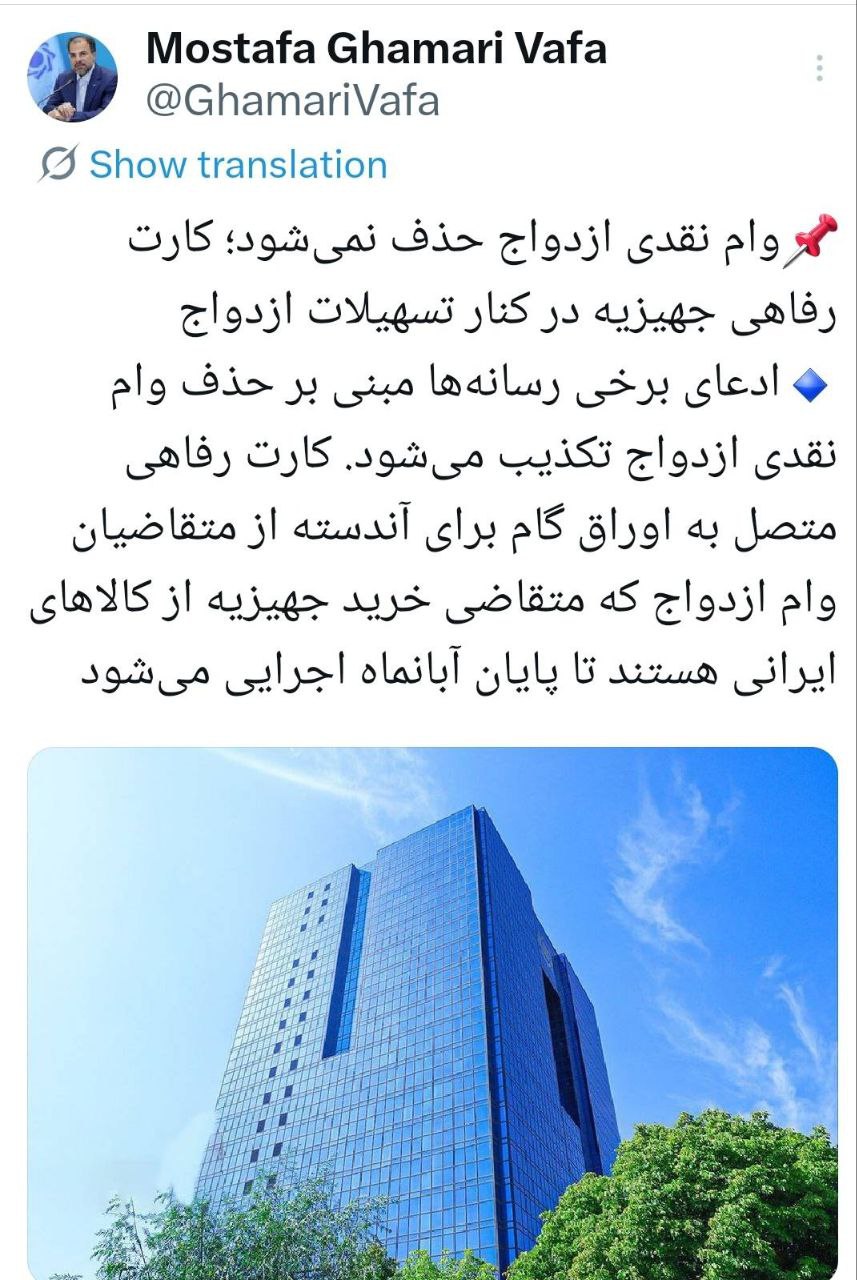
Task: Open the blue building photo
Action: (x=432, y=1010)
